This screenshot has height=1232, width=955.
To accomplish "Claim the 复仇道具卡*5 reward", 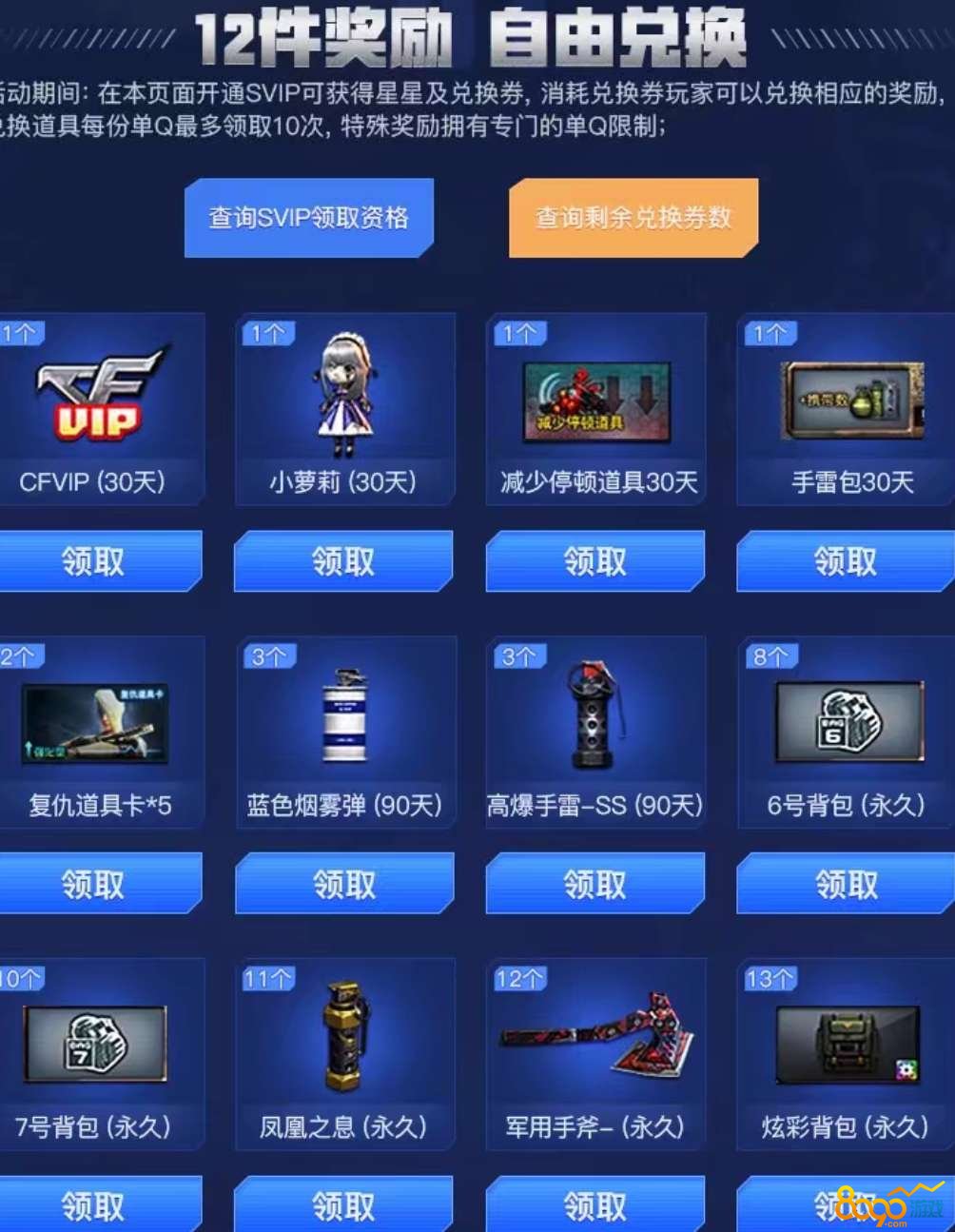I will pyautogui.click(x=95, y=884).
